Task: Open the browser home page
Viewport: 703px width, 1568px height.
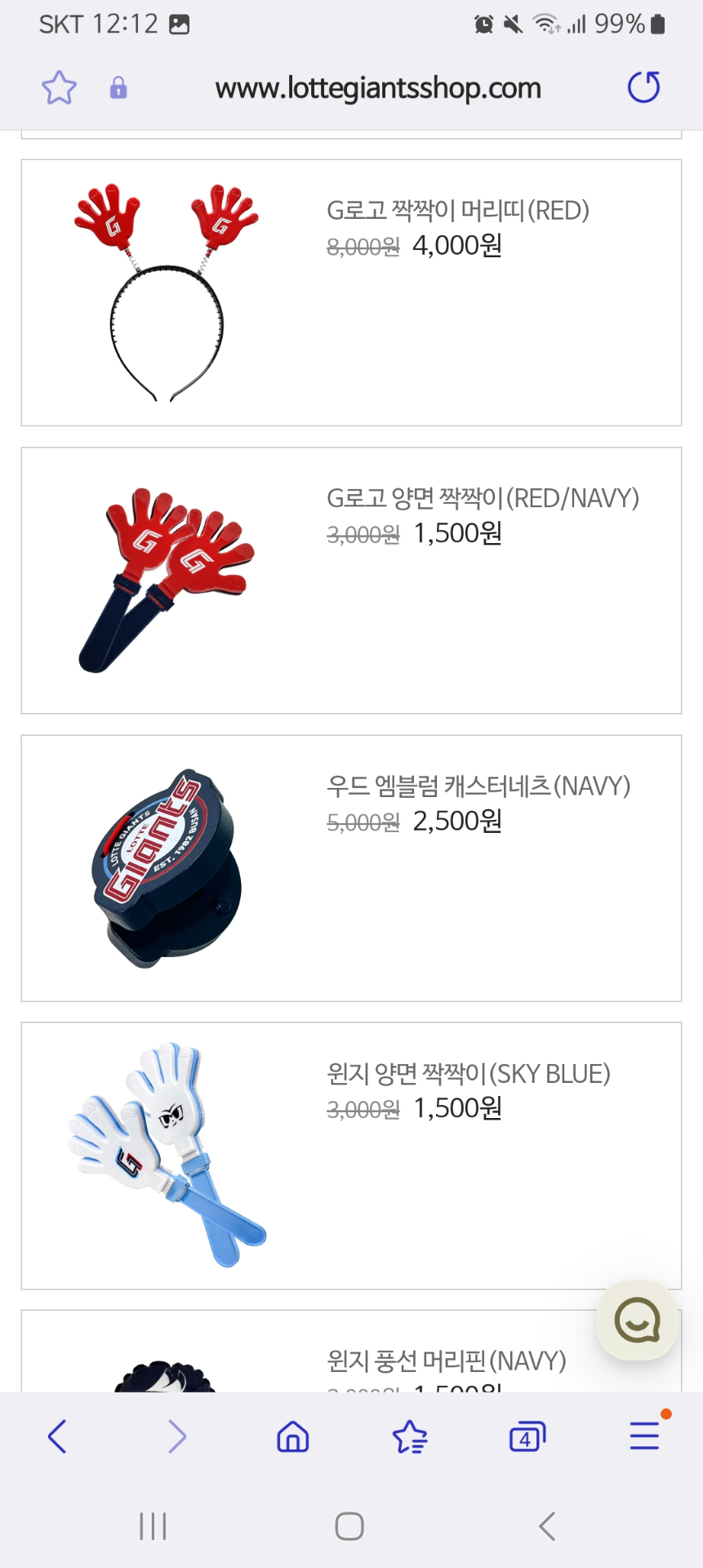Action: pyautogui.click(x=292, y=1437)
